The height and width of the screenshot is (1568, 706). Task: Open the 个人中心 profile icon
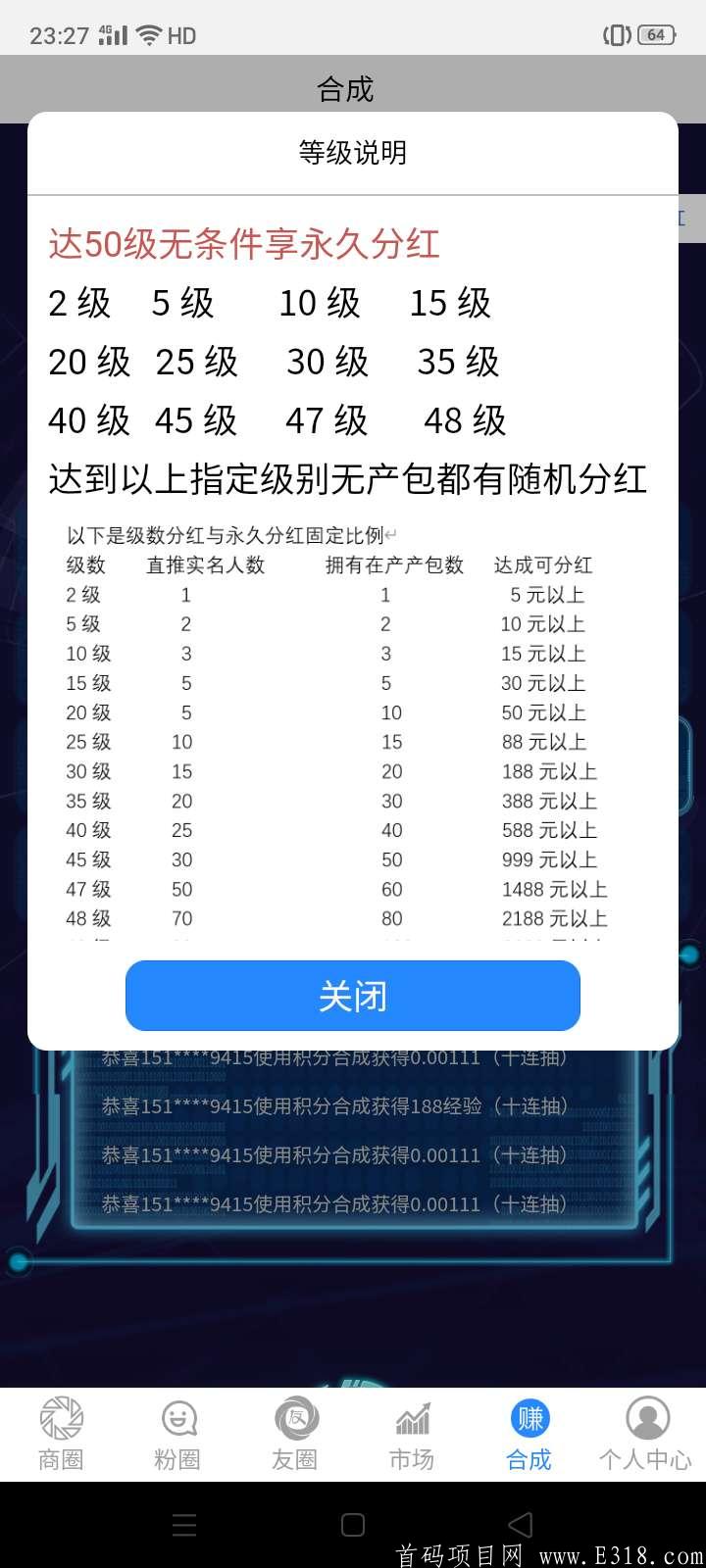[x=645, y=1419]
